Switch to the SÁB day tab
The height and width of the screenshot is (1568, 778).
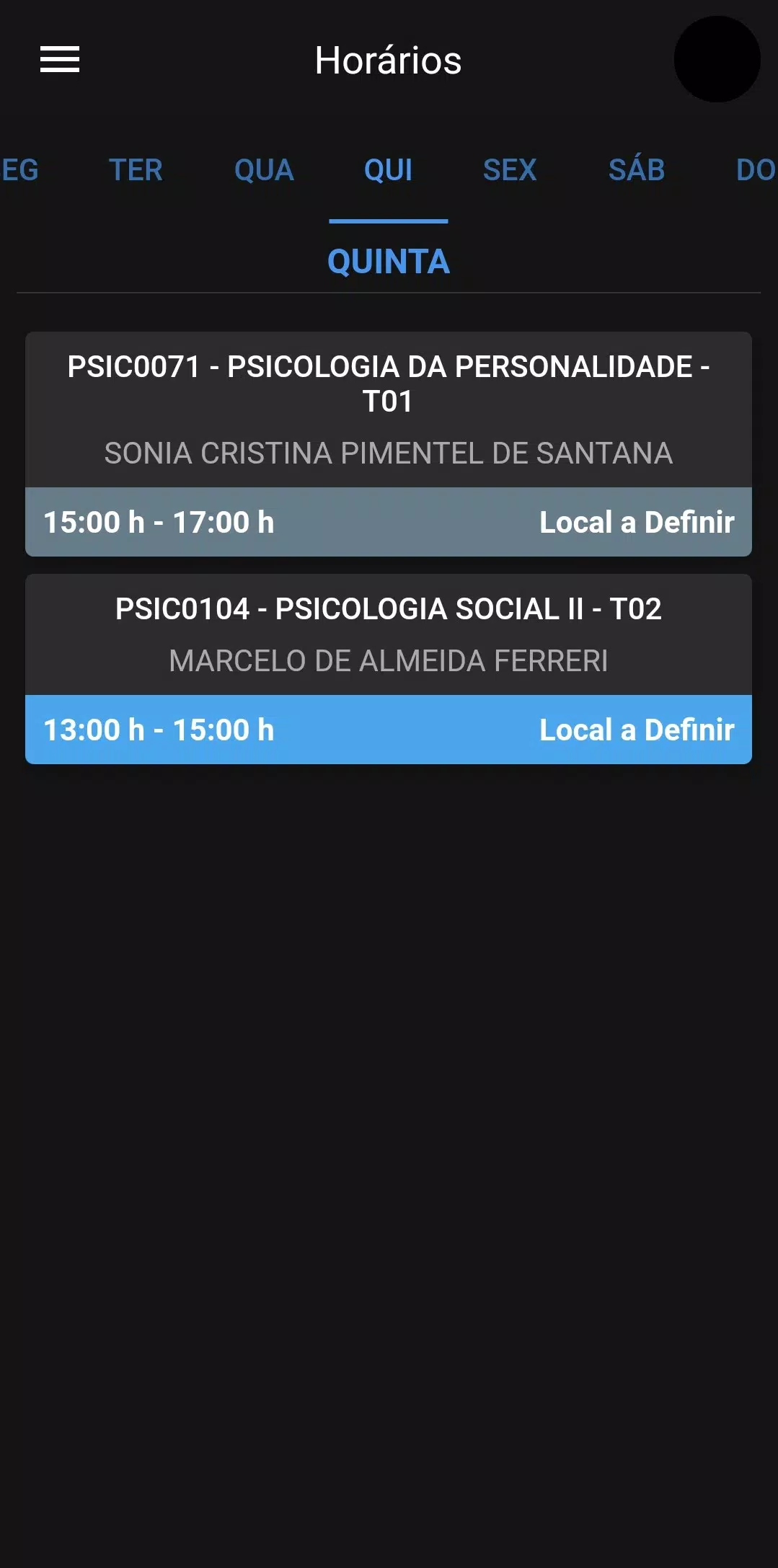click(637, 171)
